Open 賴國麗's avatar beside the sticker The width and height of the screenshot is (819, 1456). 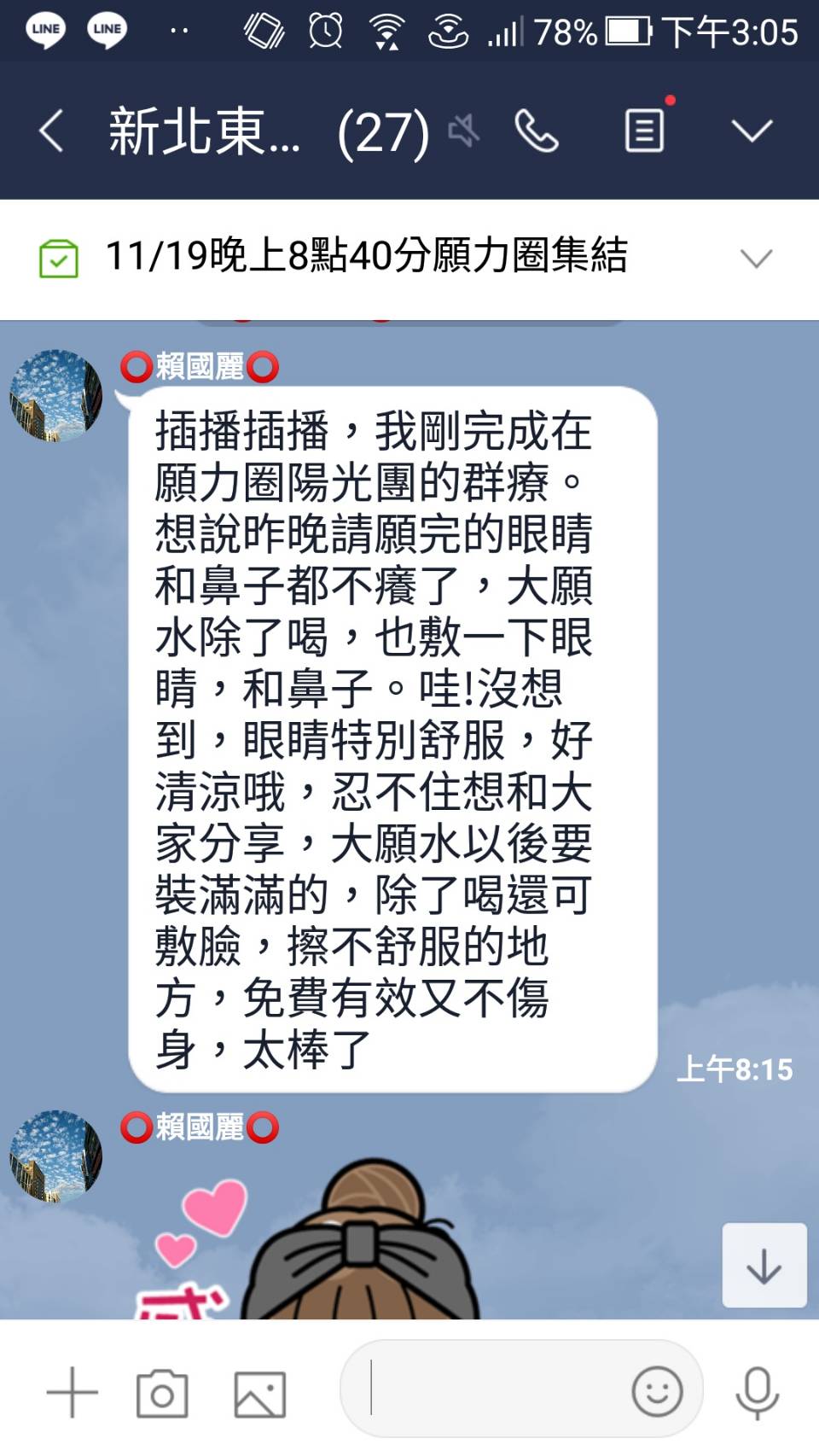click(x=56, y=1156)
